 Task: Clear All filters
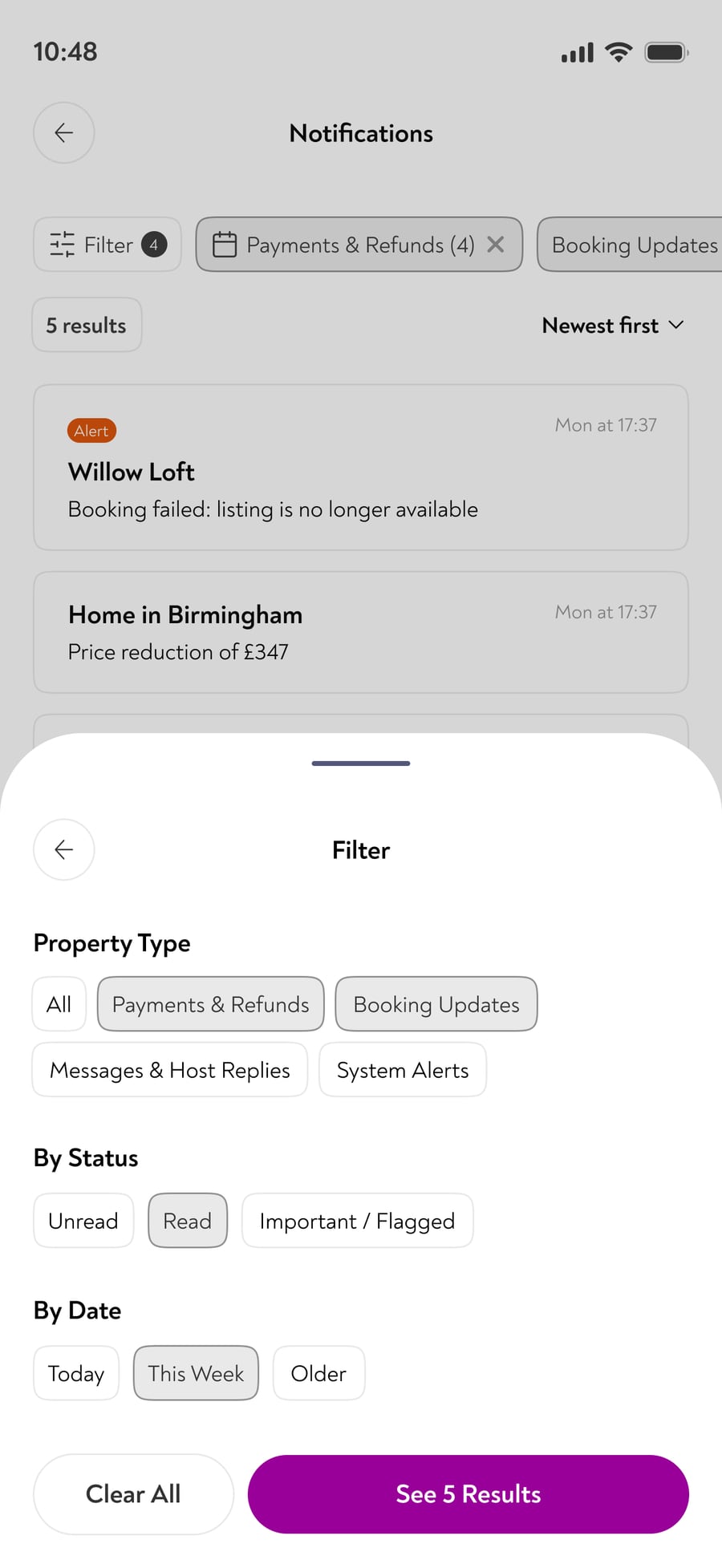133,1493
